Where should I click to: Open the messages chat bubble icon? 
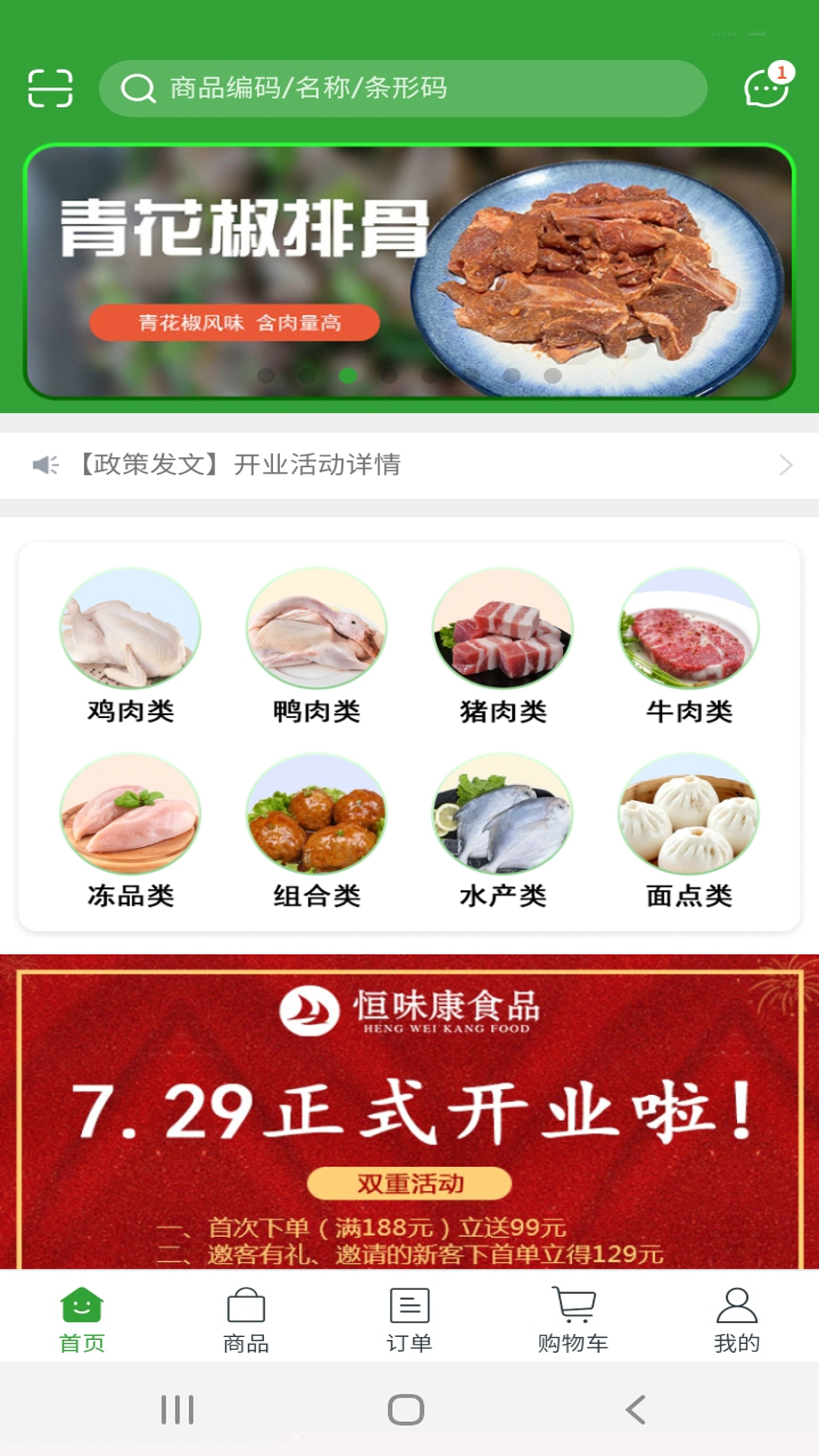click(x=766, y=88)
